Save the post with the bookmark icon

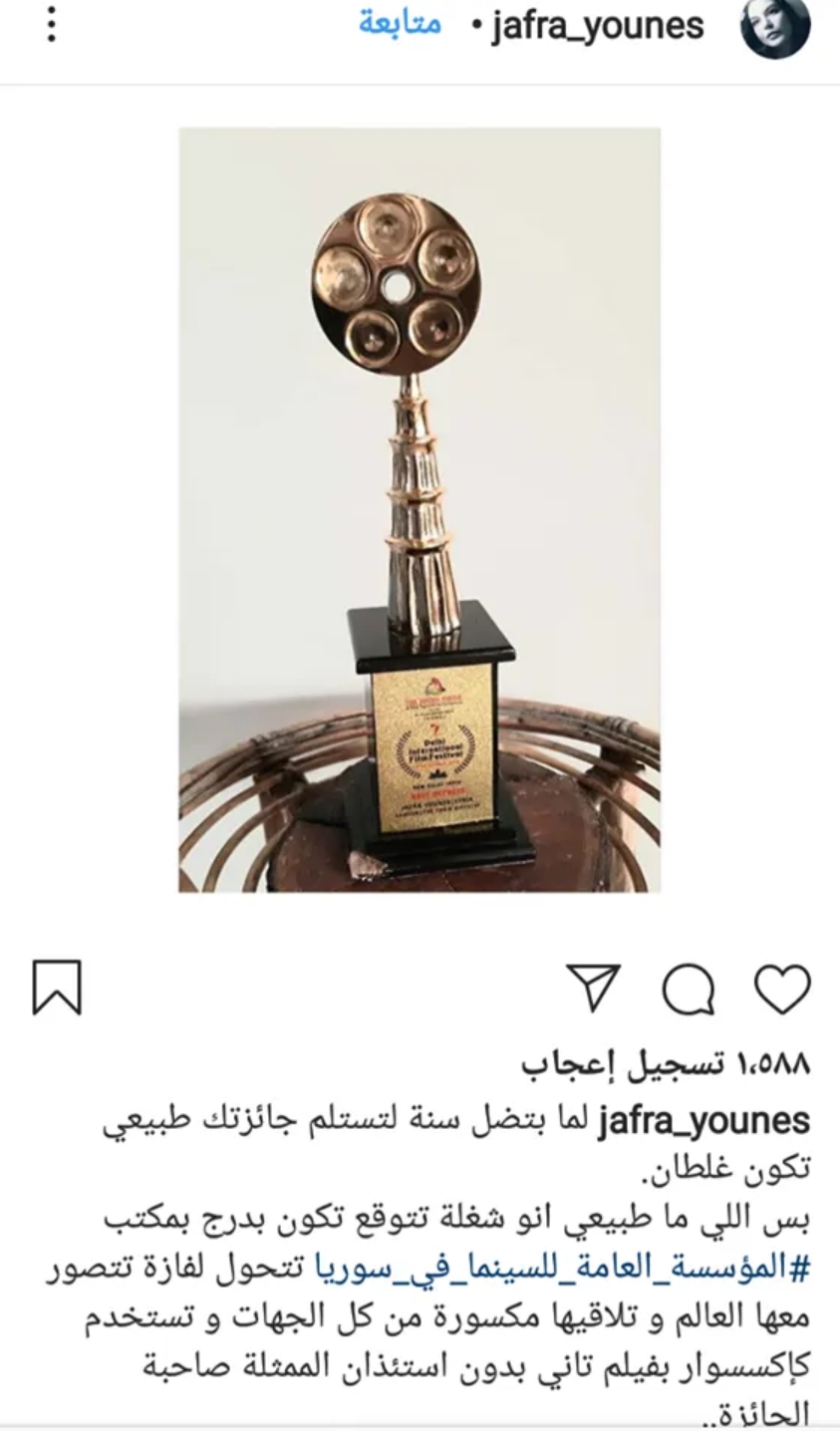(x=57, y=988)
